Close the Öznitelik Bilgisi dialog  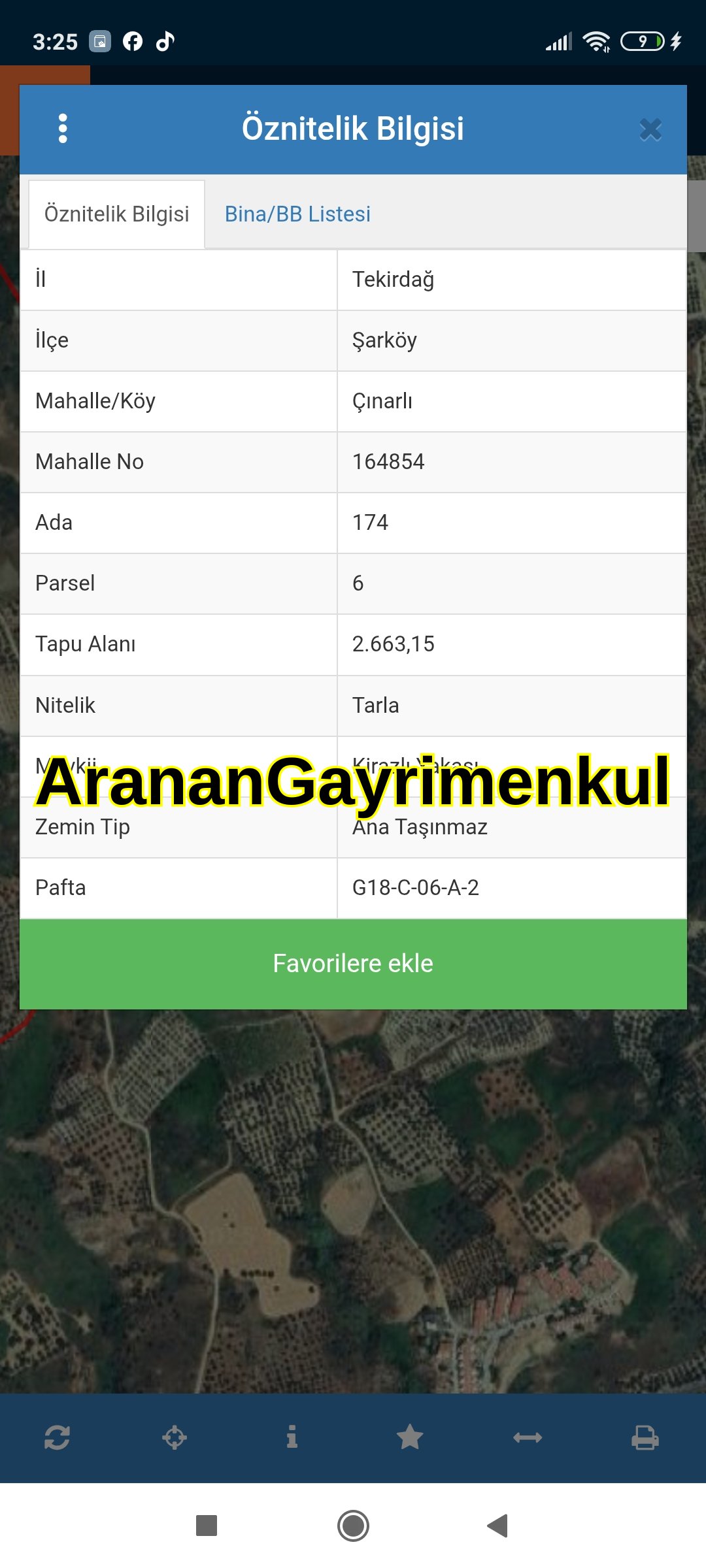point(650,129)
